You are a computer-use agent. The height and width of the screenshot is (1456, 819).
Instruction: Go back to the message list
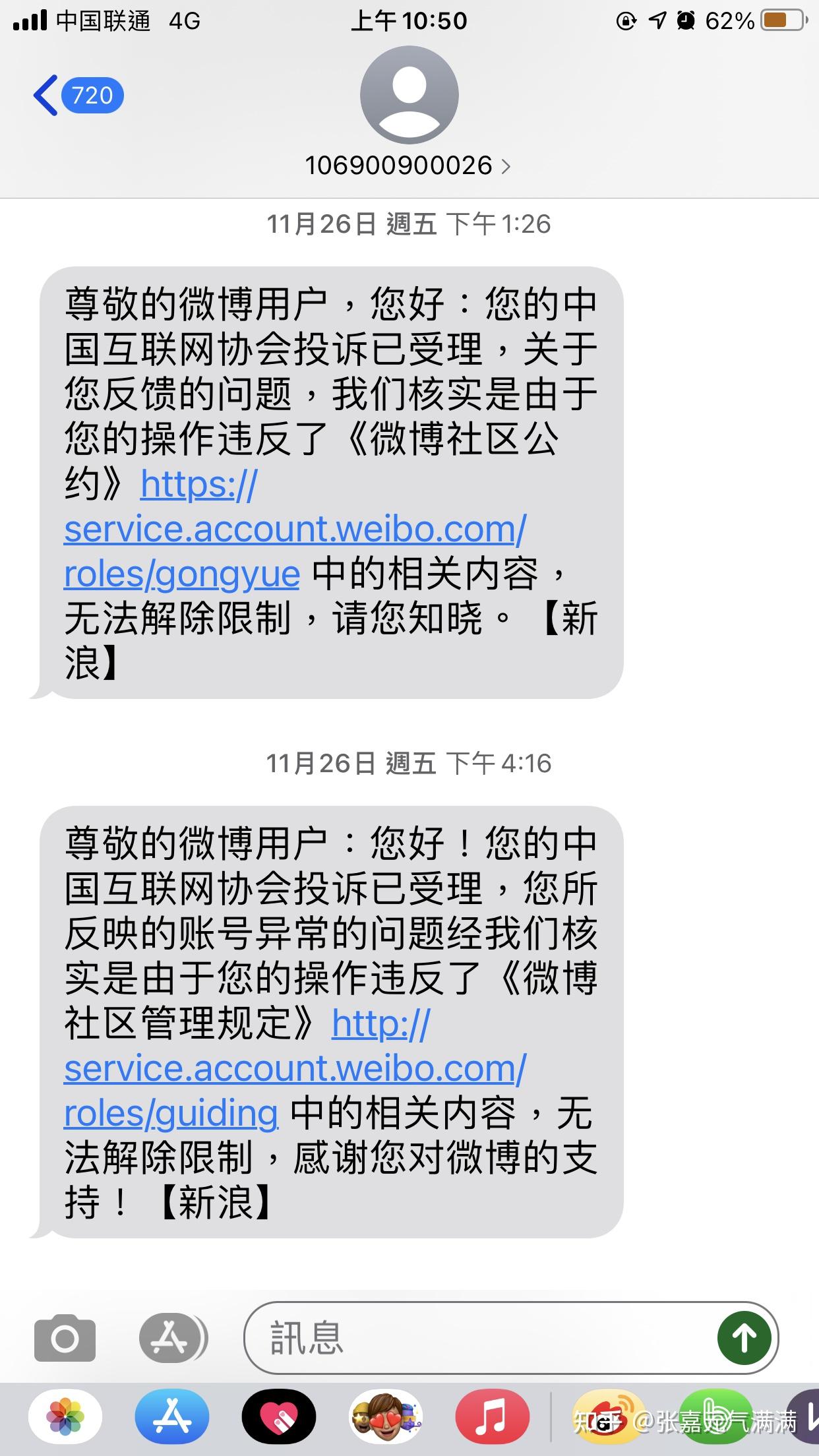(x=76, y=96)
